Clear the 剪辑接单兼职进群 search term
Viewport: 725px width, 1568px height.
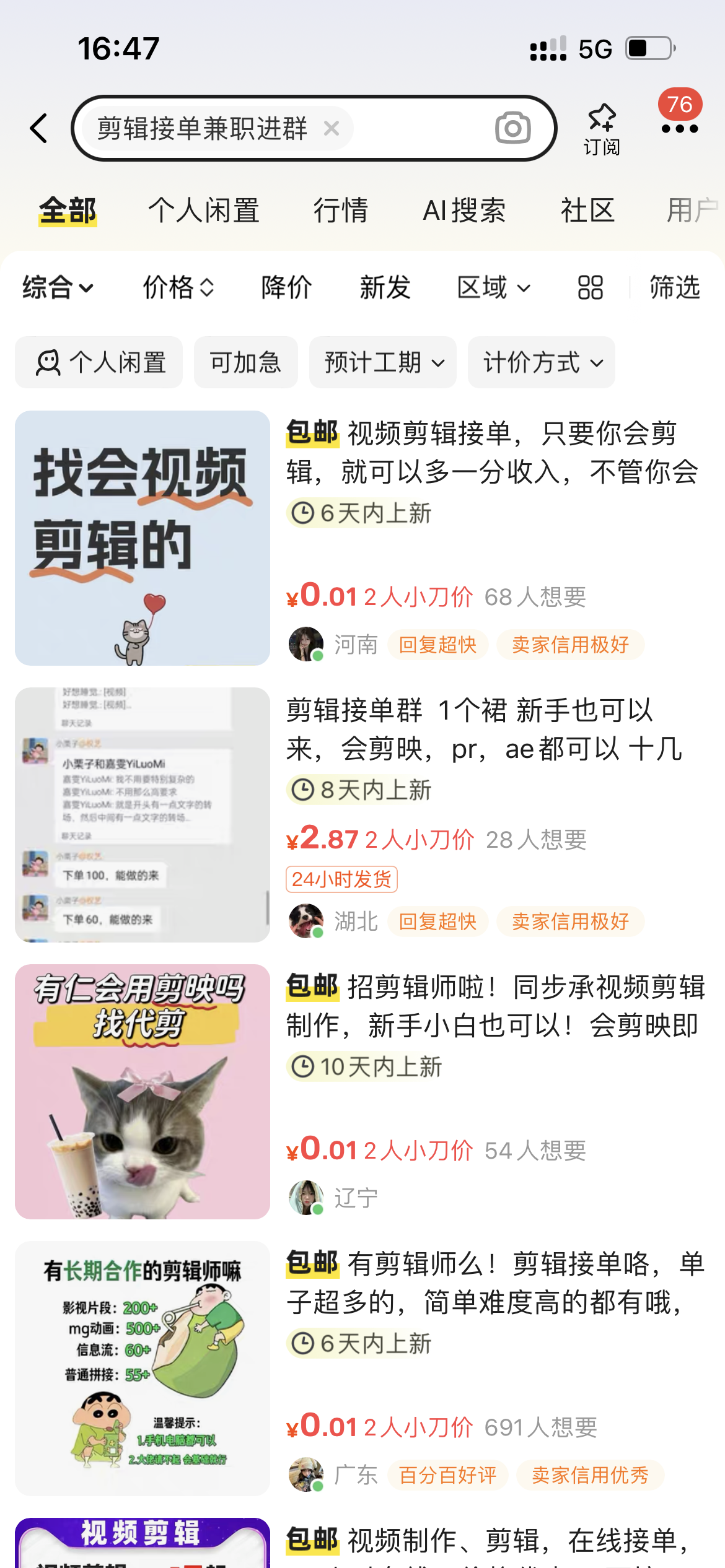point(332,128)
